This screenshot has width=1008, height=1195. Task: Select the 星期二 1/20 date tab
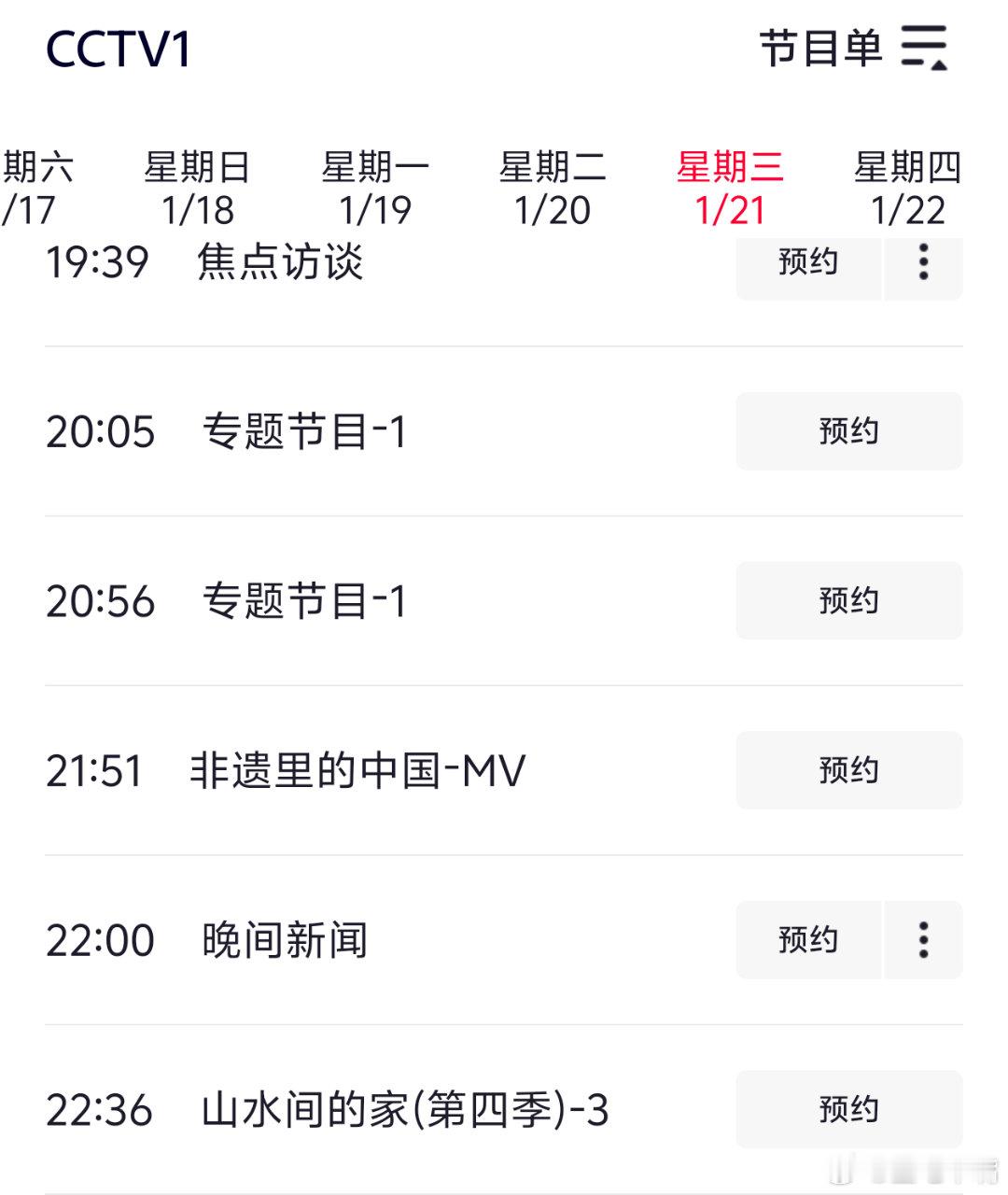553,190
